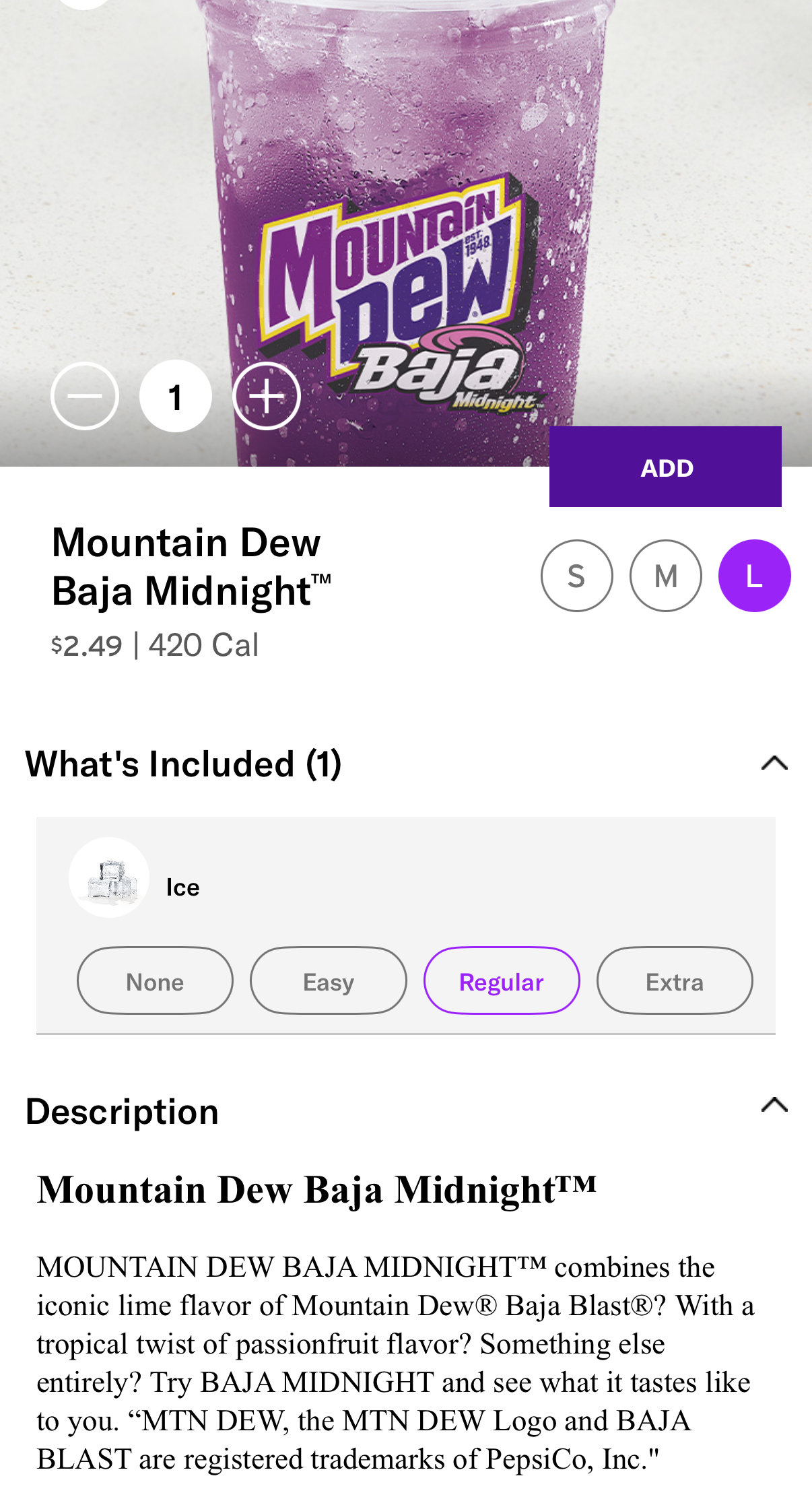Choose Easy ice amount
Viewport: 812px width, 1501px height.
pos(328,981)
